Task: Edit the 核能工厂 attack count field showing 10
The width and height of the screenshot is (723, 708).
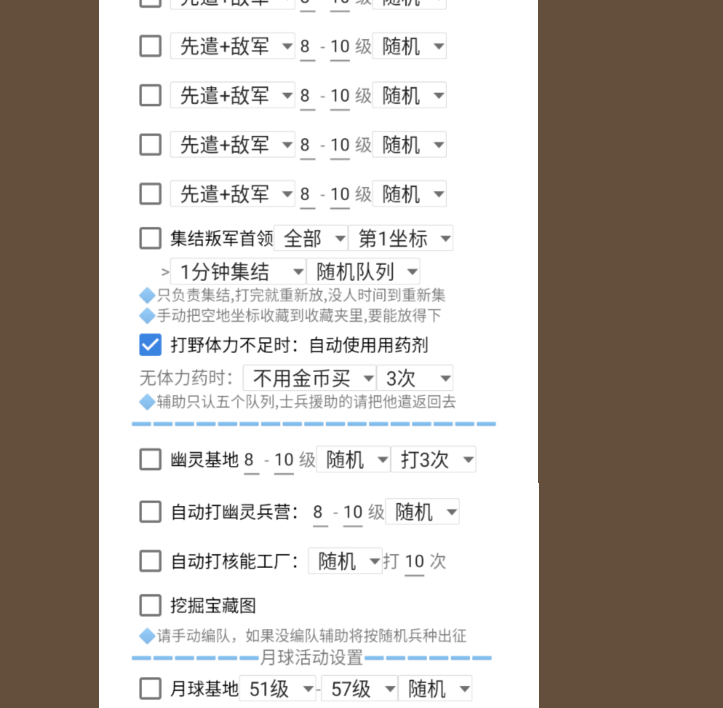Action: pyautogui.click(x=414, y=561)
